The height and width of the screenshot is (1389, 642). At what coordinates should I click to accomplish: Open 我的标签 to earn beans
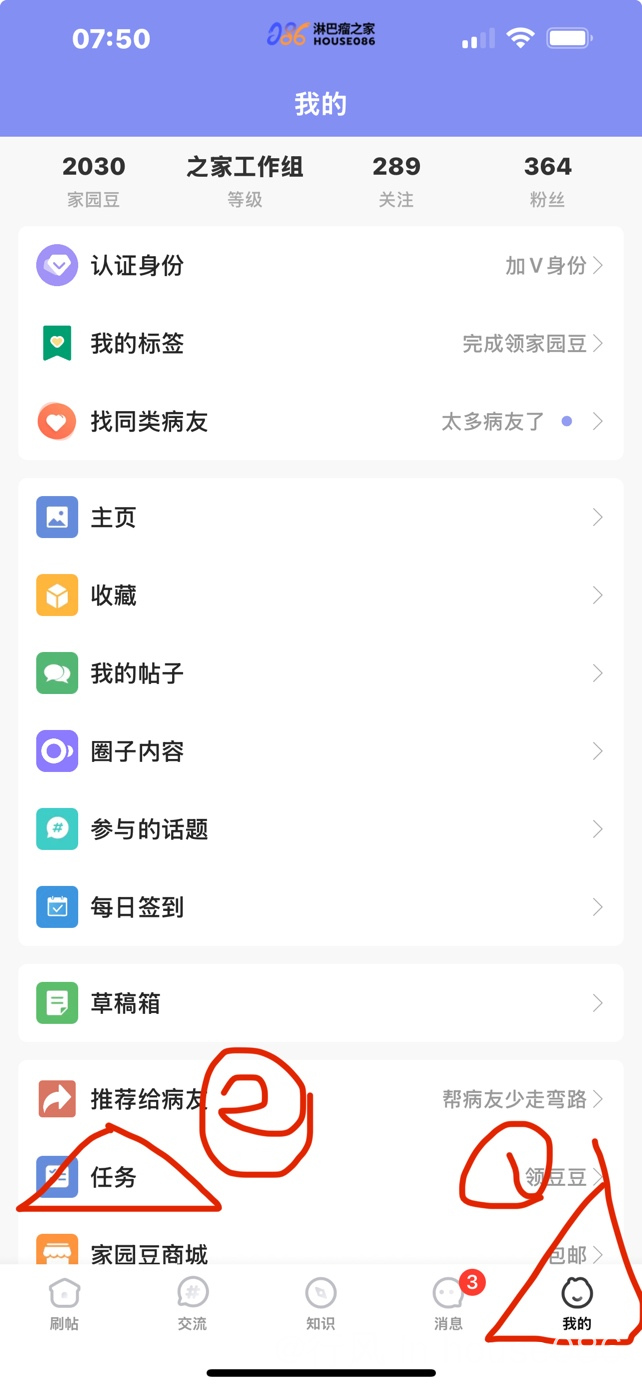(320, 344)
